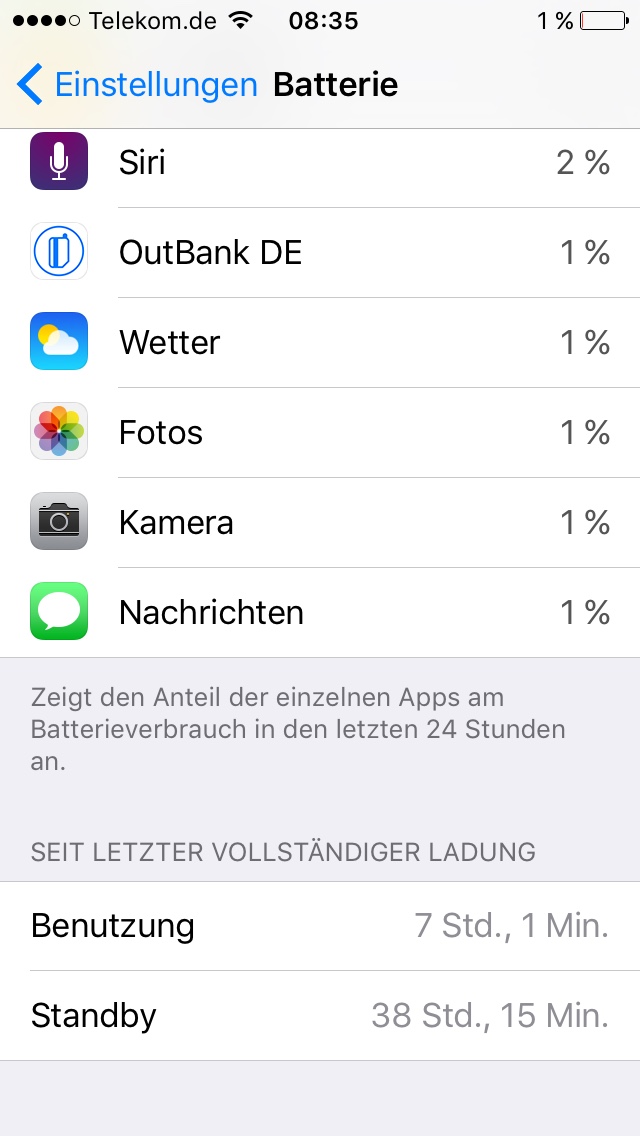Select the Nachrichten row
The width and height of the screenshot is (640, 1136).
320,612
